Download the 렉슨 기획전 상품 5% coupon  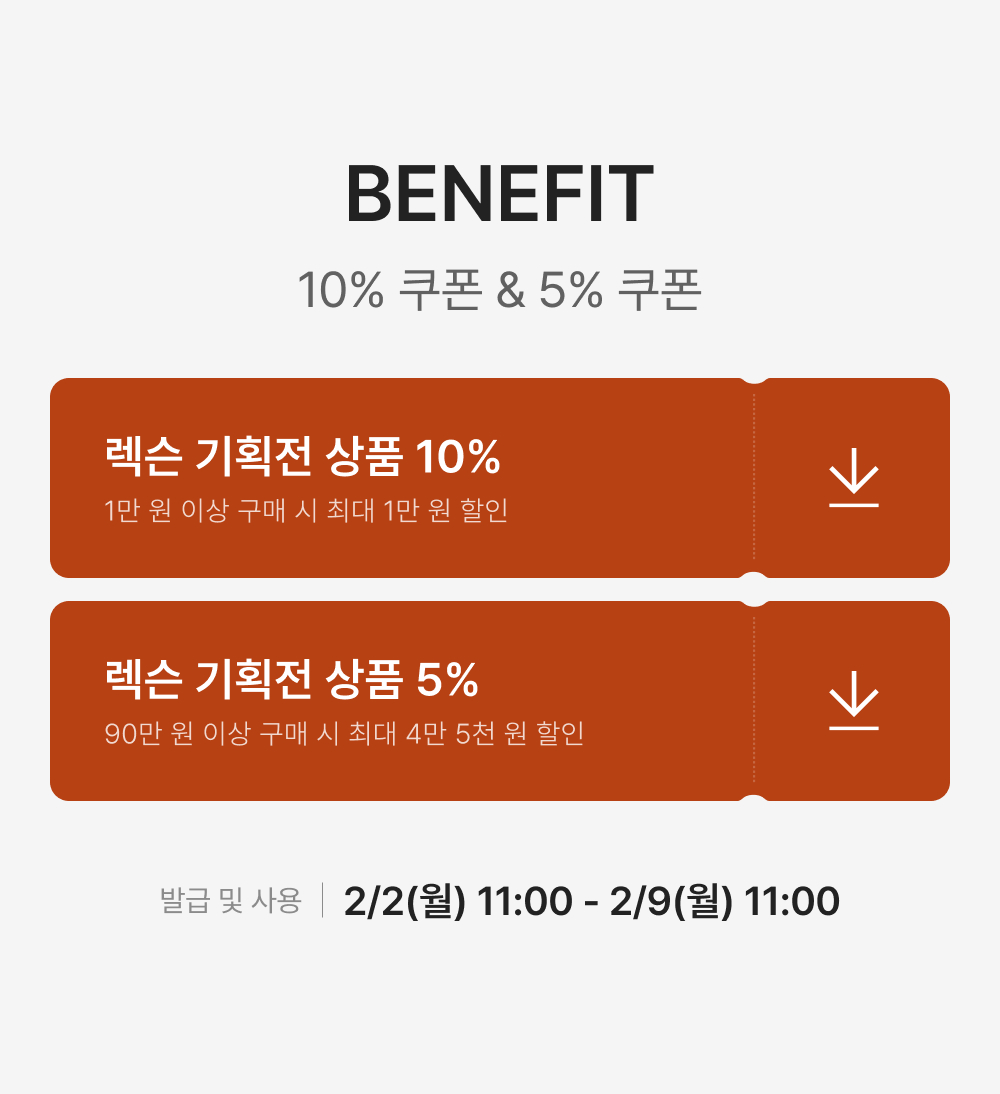tap(853, 700)
